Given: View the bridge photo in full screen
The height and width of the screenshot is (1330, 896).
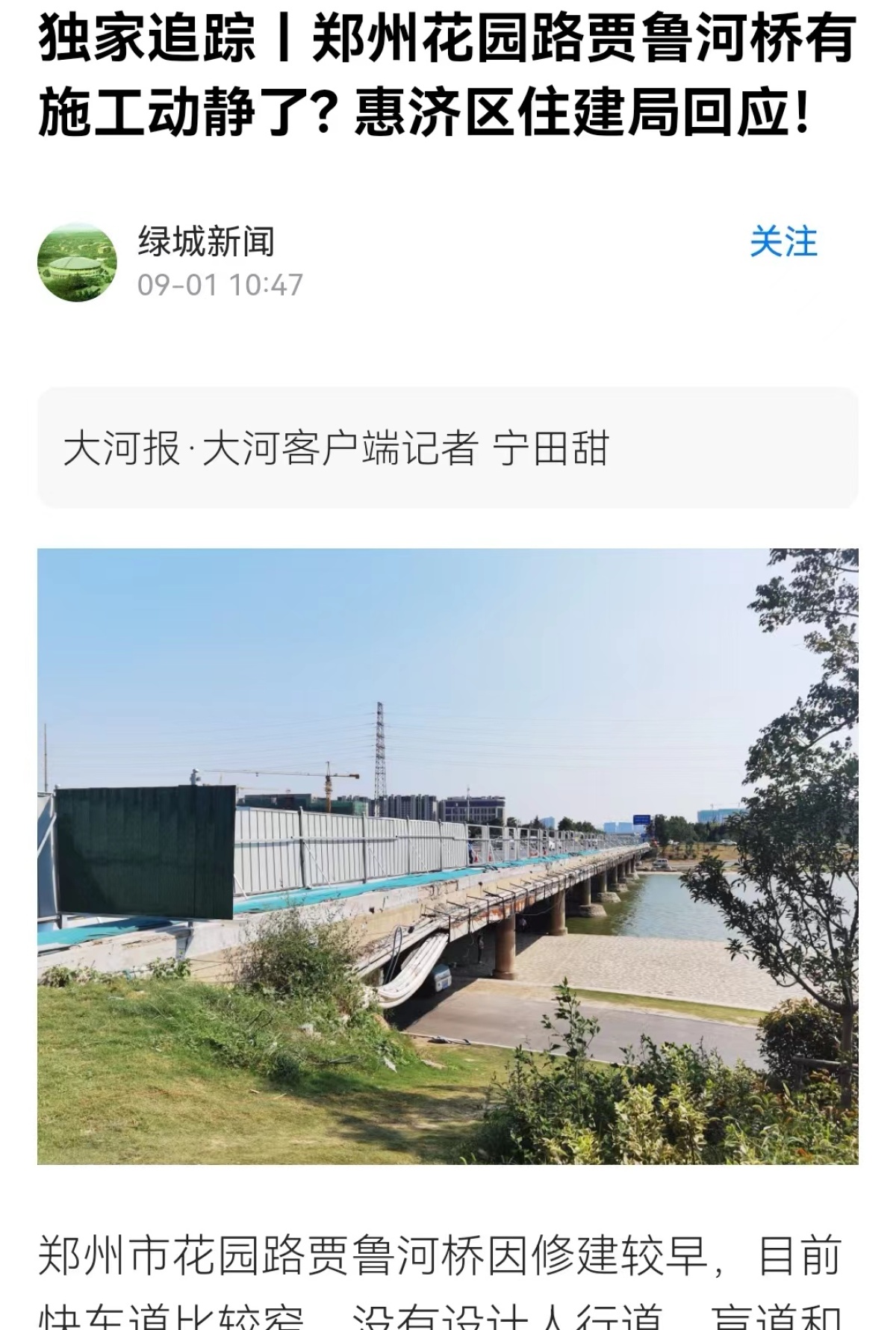Looking at the screenshot, I should coord(448,856).
